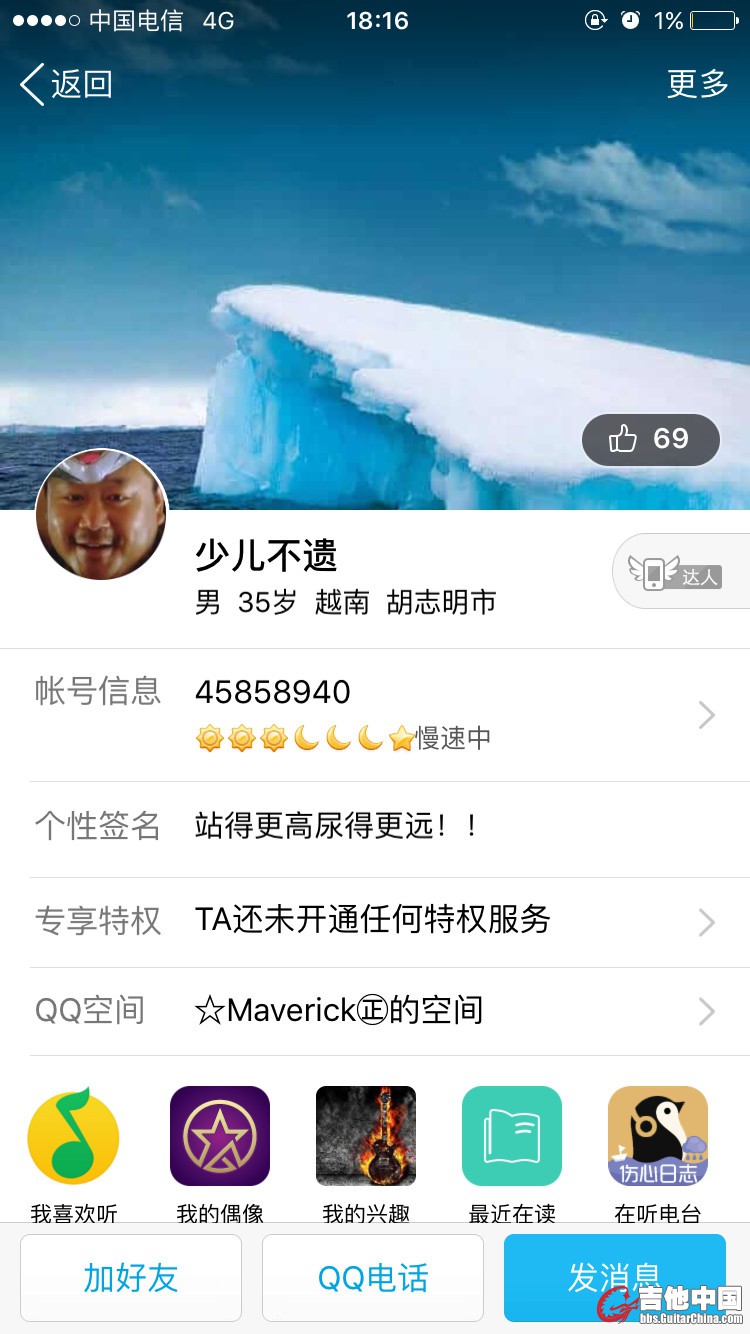Open the 在听电台 tile
Image resolution: width=750 pixels, height=1334 pixels.
(658, 1136)
